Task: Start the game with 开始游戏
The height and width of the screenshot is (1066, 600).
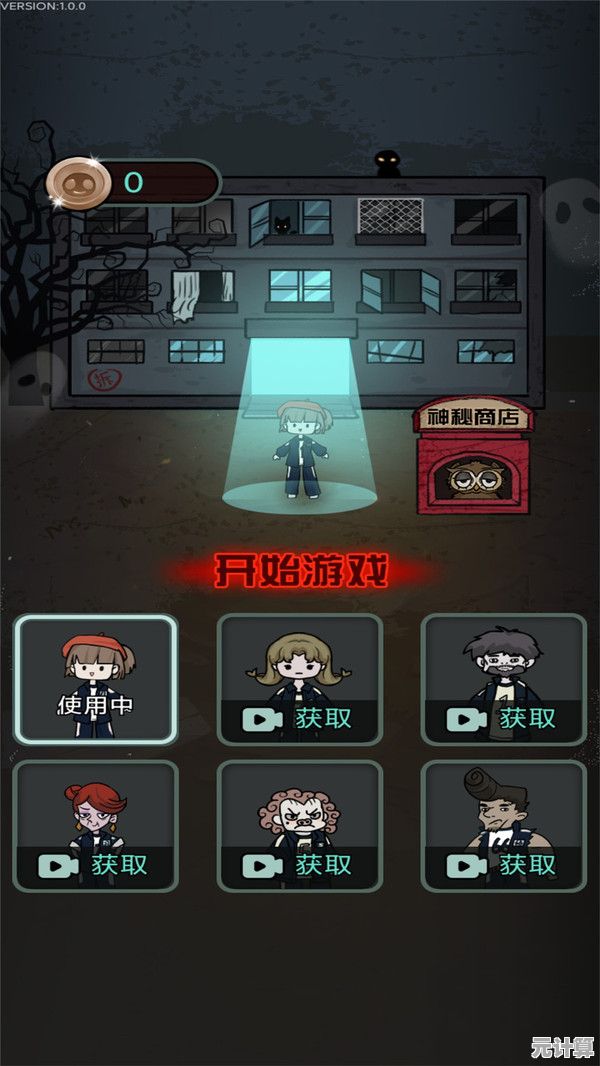Action: click(300, 571)
